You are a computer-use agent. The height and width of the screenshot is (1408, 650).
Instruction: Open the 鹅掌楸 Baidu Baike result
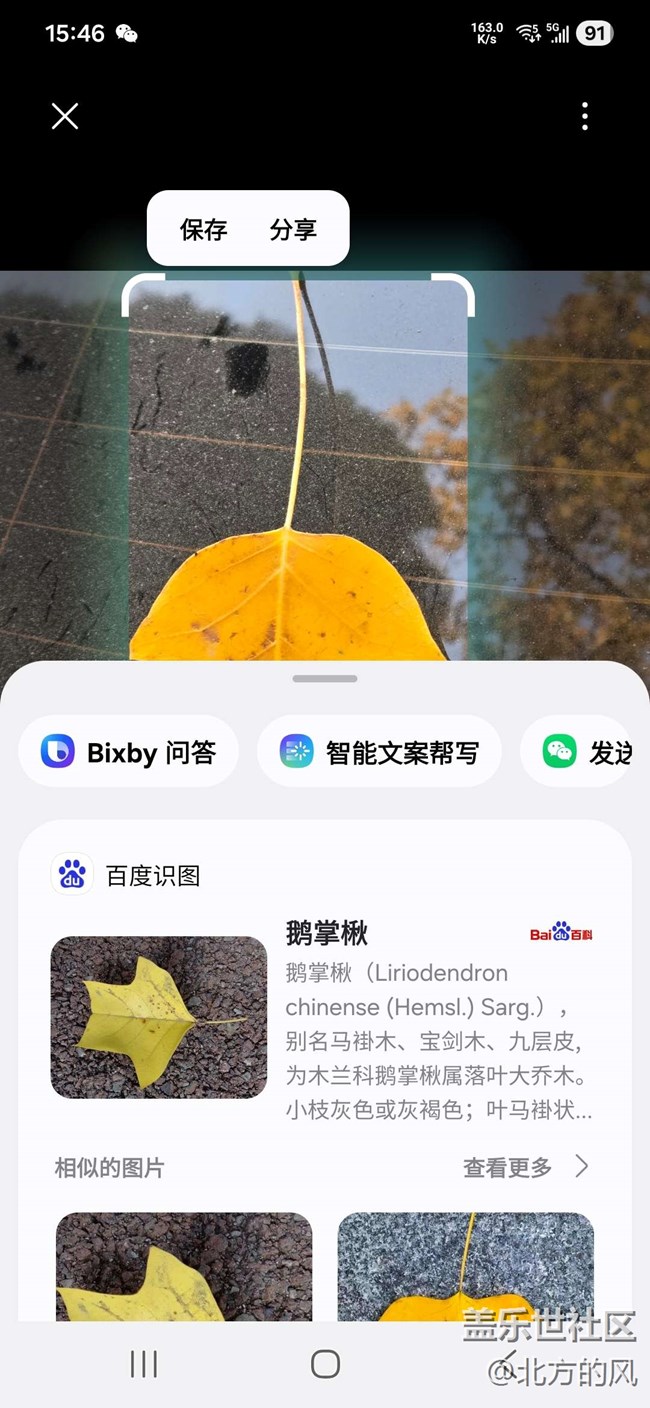pos(326,933)
